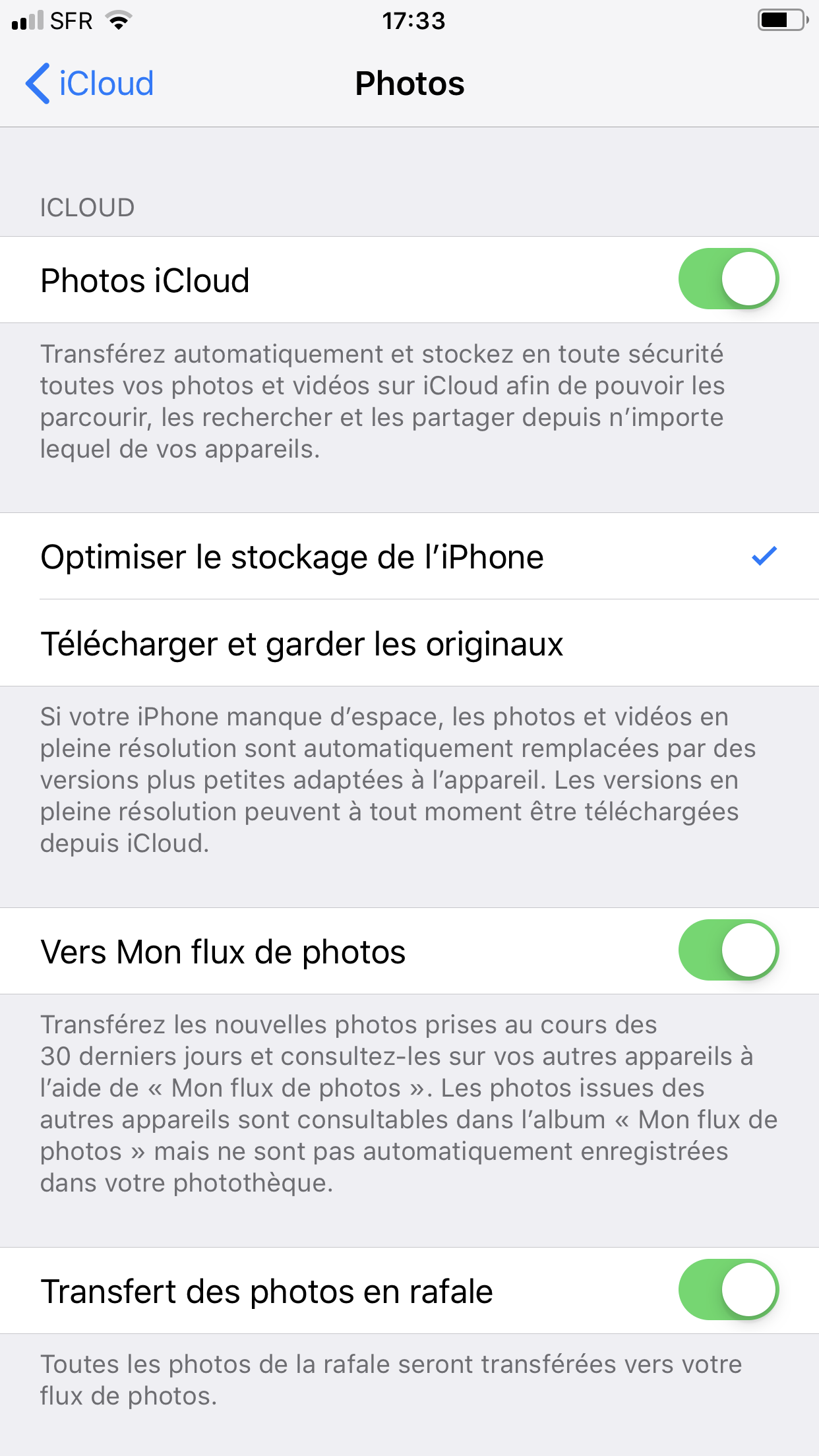819x1456 pixels.
Task: Go back to iCloud settings
Action: pyautogui.click(x=90, y=84)
